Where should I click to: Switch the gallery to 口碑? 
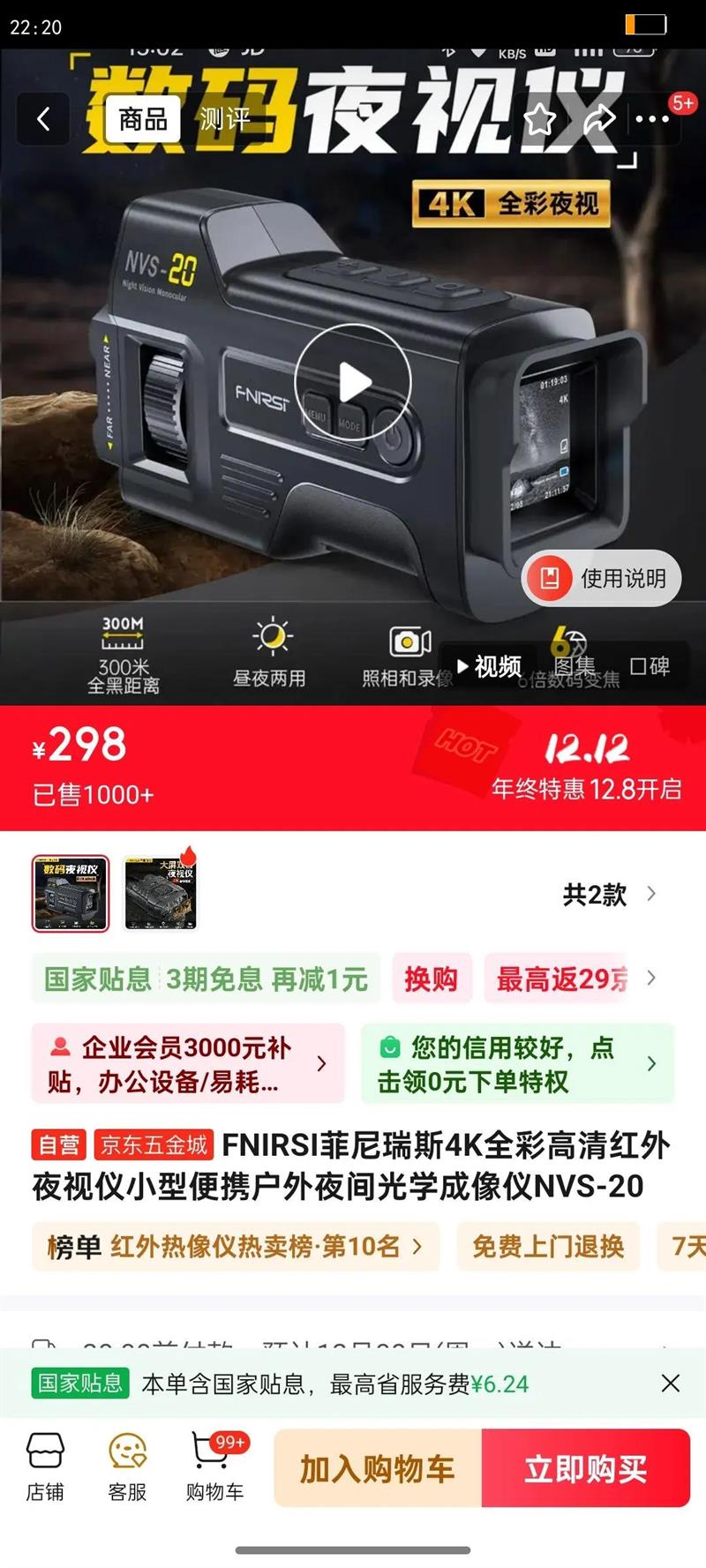[650, 666]
